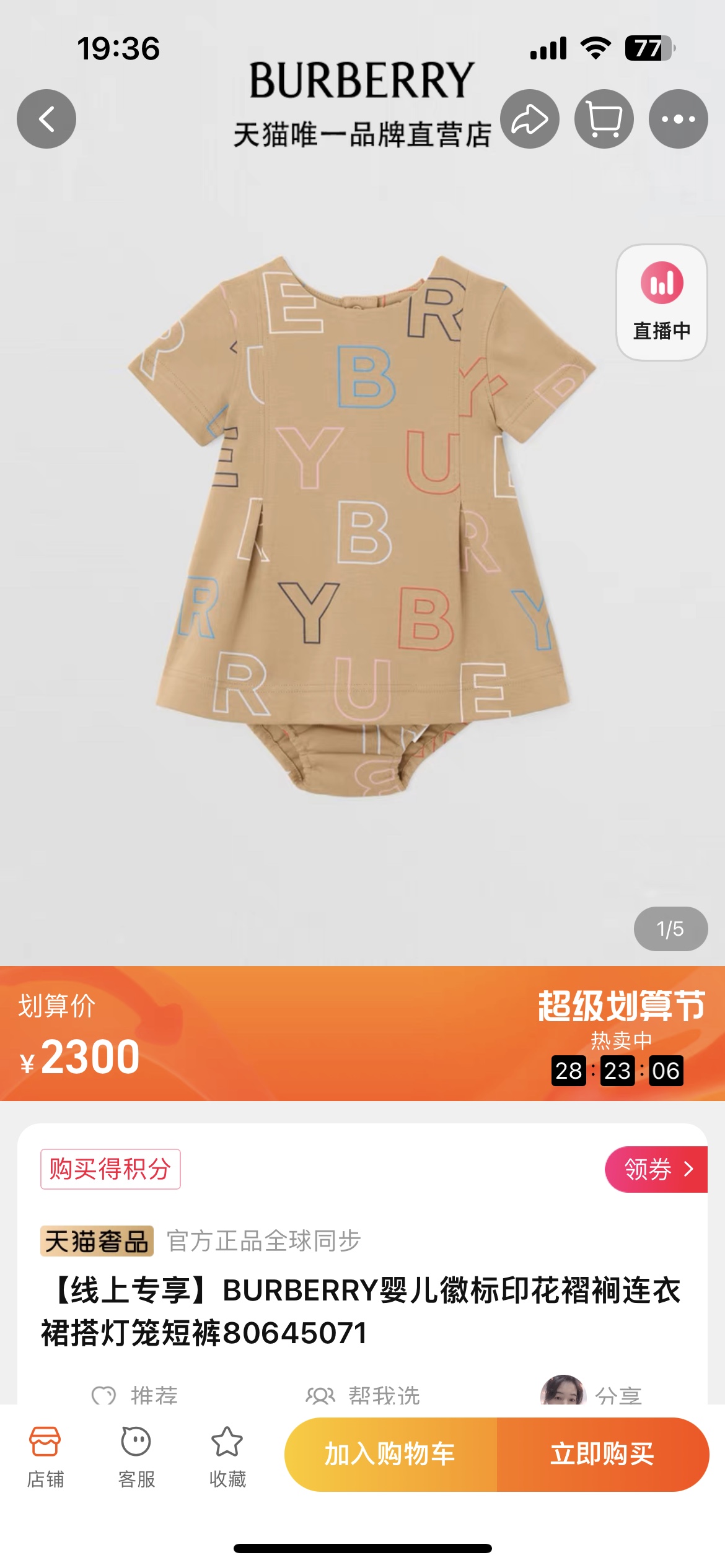This screenshot has height=1568, width=725.
Task: Tap 立即购买 to buy now
Action: pyautogui.click(x=602, y=1454)
